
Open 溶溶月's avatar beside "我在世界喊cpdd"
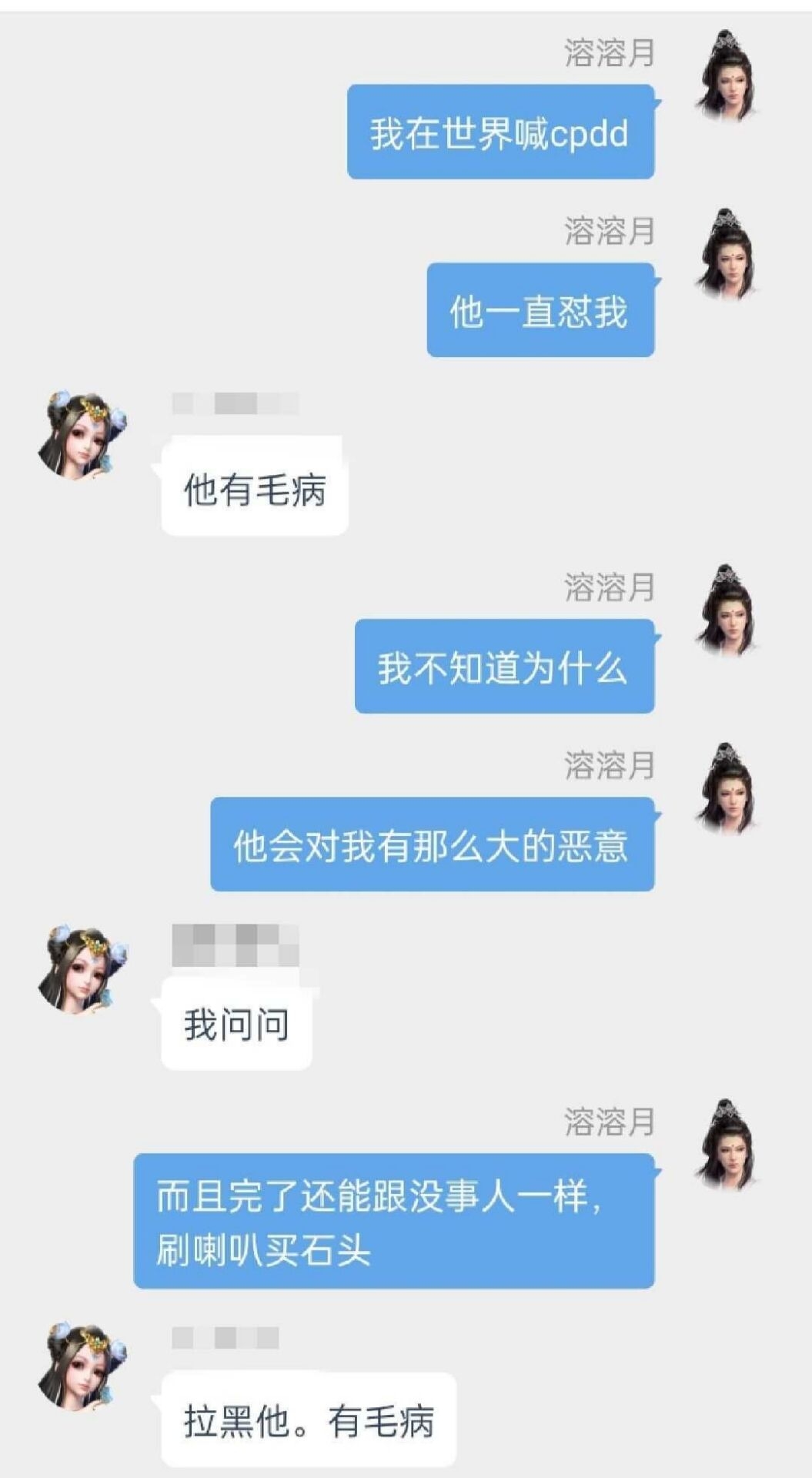point(727,75)
